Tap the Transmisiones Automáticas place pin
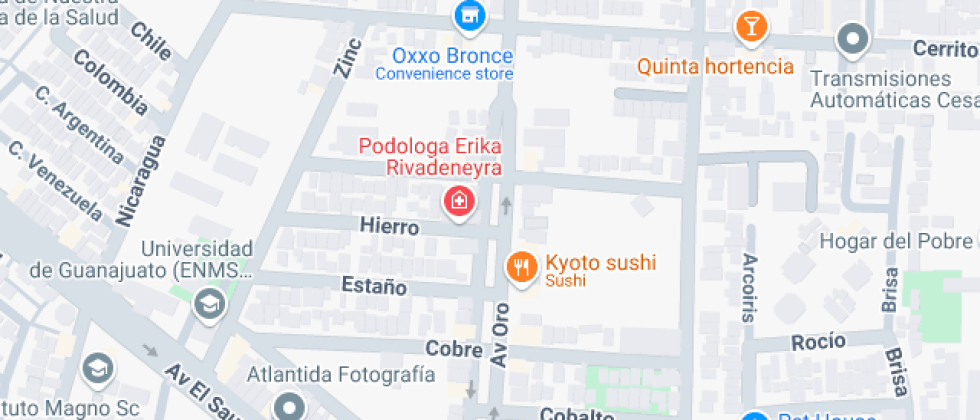 point(853,40)
